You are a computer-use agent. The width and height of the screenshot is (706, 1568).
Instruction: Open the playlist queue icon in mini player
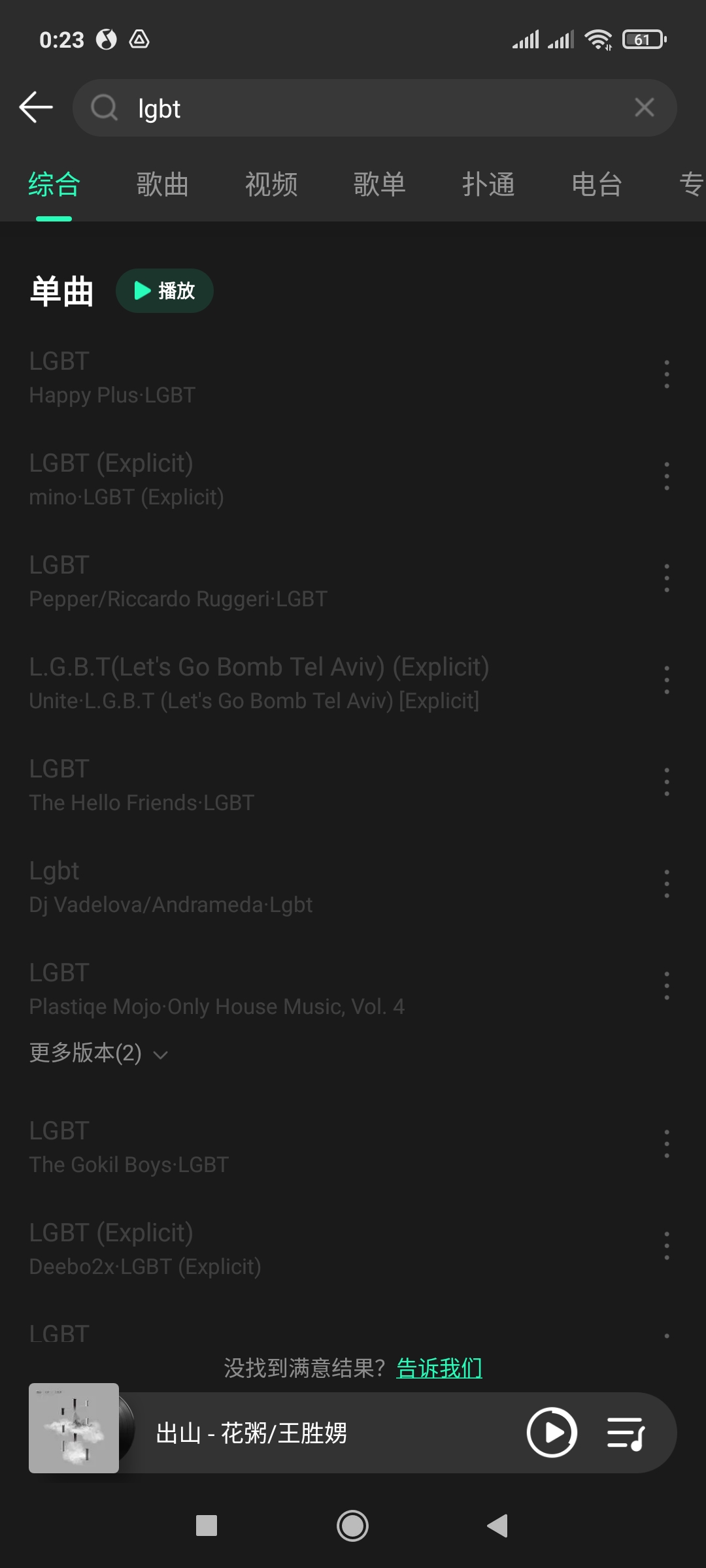tap(626, 1433)
